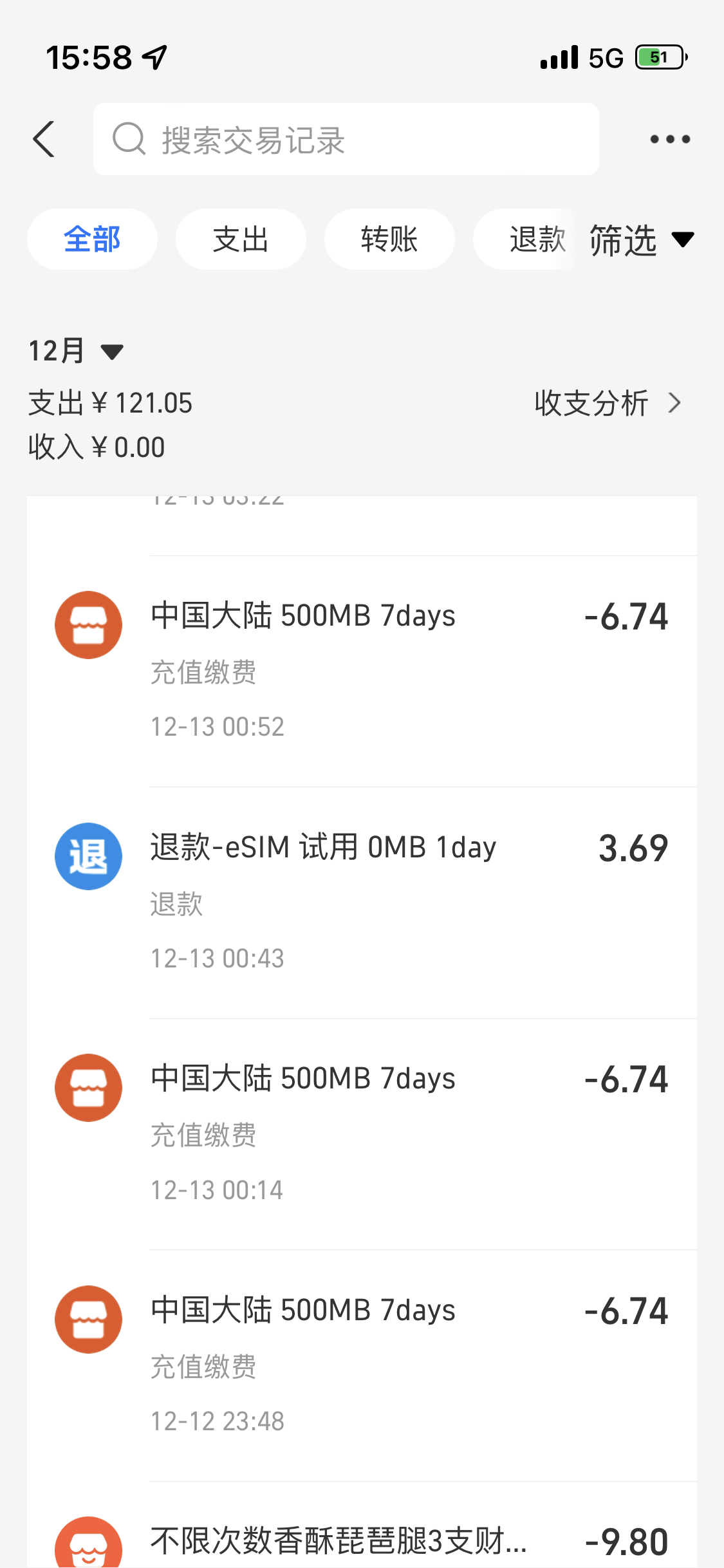Activate the 全部 filter chip
The height and width of the screenshot is (1568, 724).
92,239
